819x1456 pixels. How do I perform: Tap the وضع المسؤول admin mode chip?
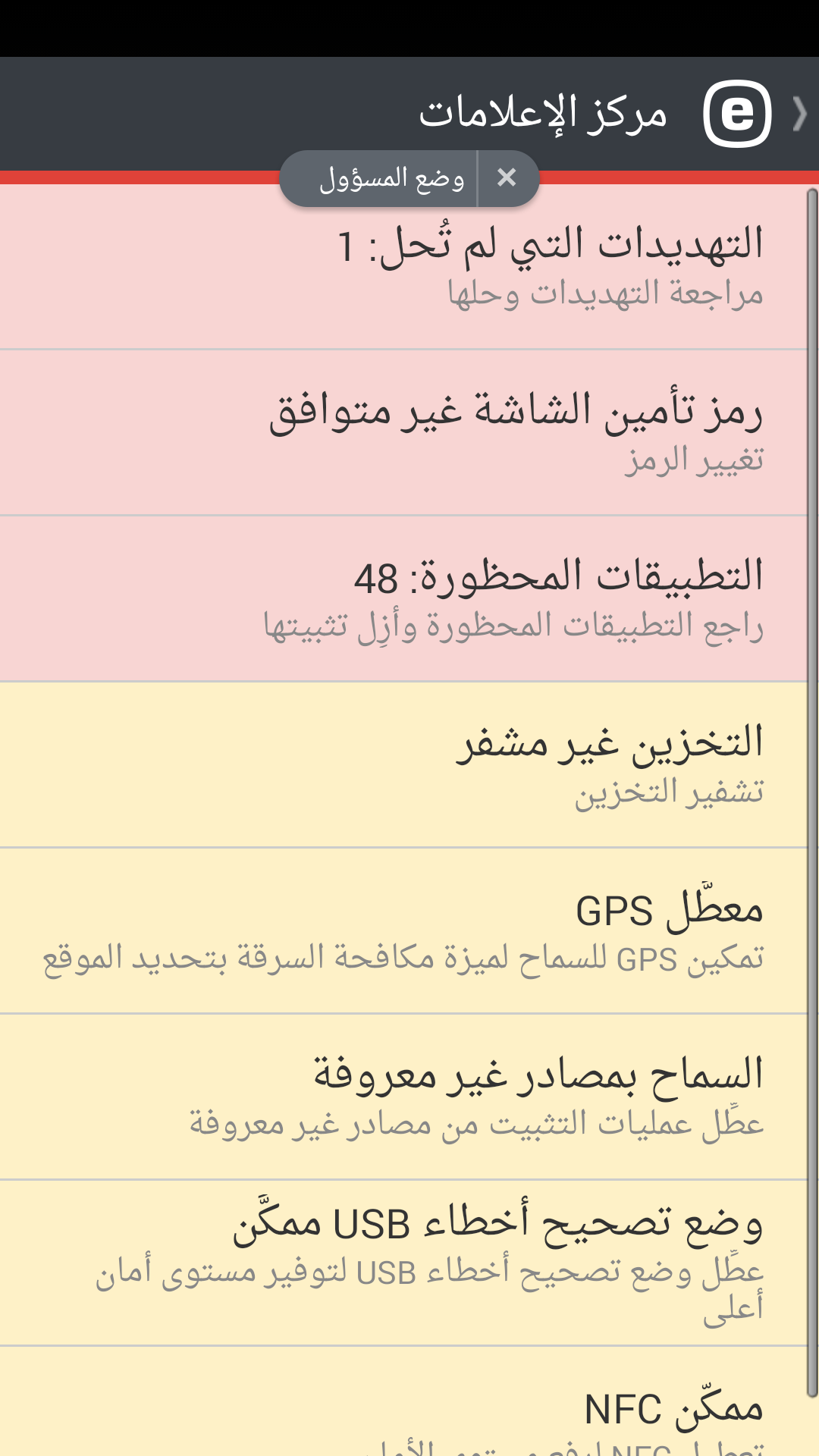pos(391,179)
